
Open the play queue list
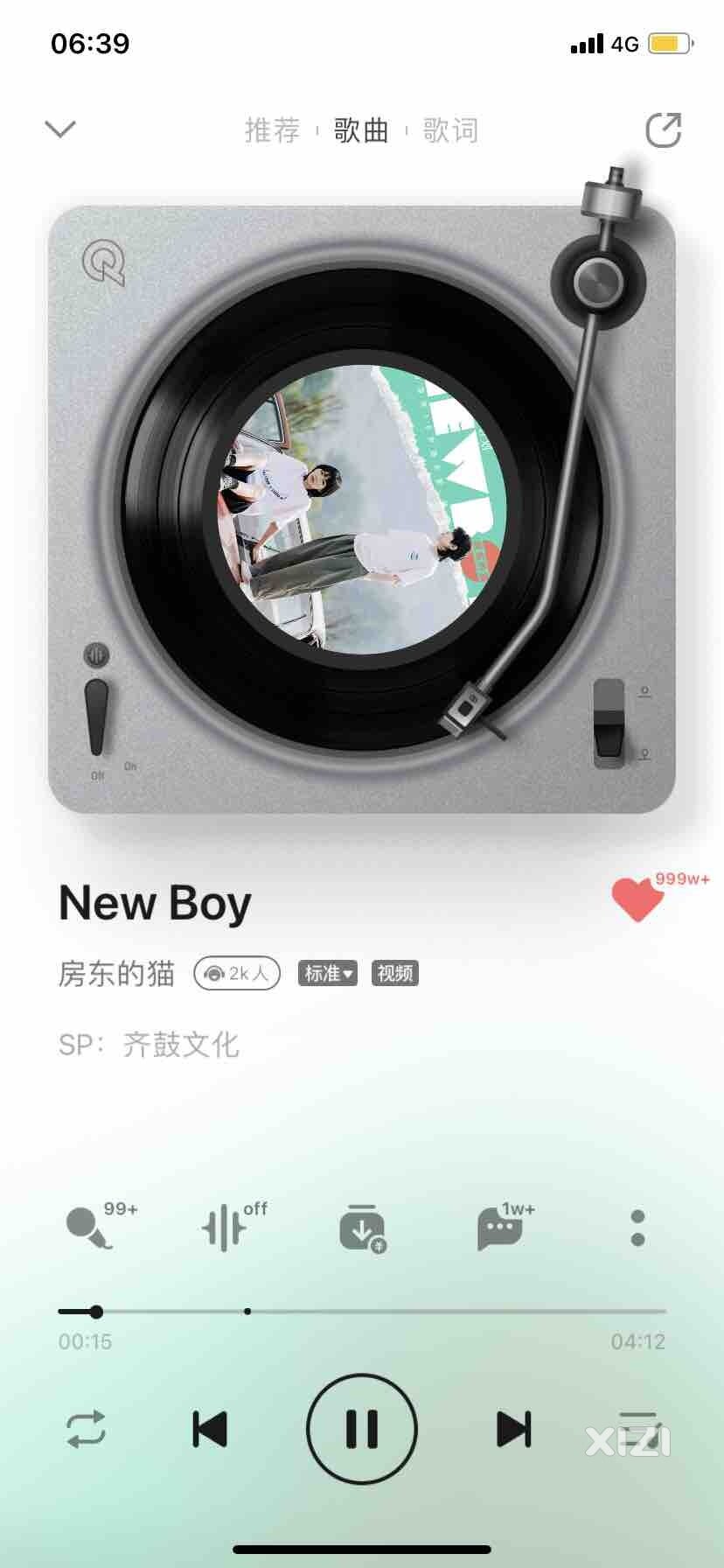[x=638, y=1429]
